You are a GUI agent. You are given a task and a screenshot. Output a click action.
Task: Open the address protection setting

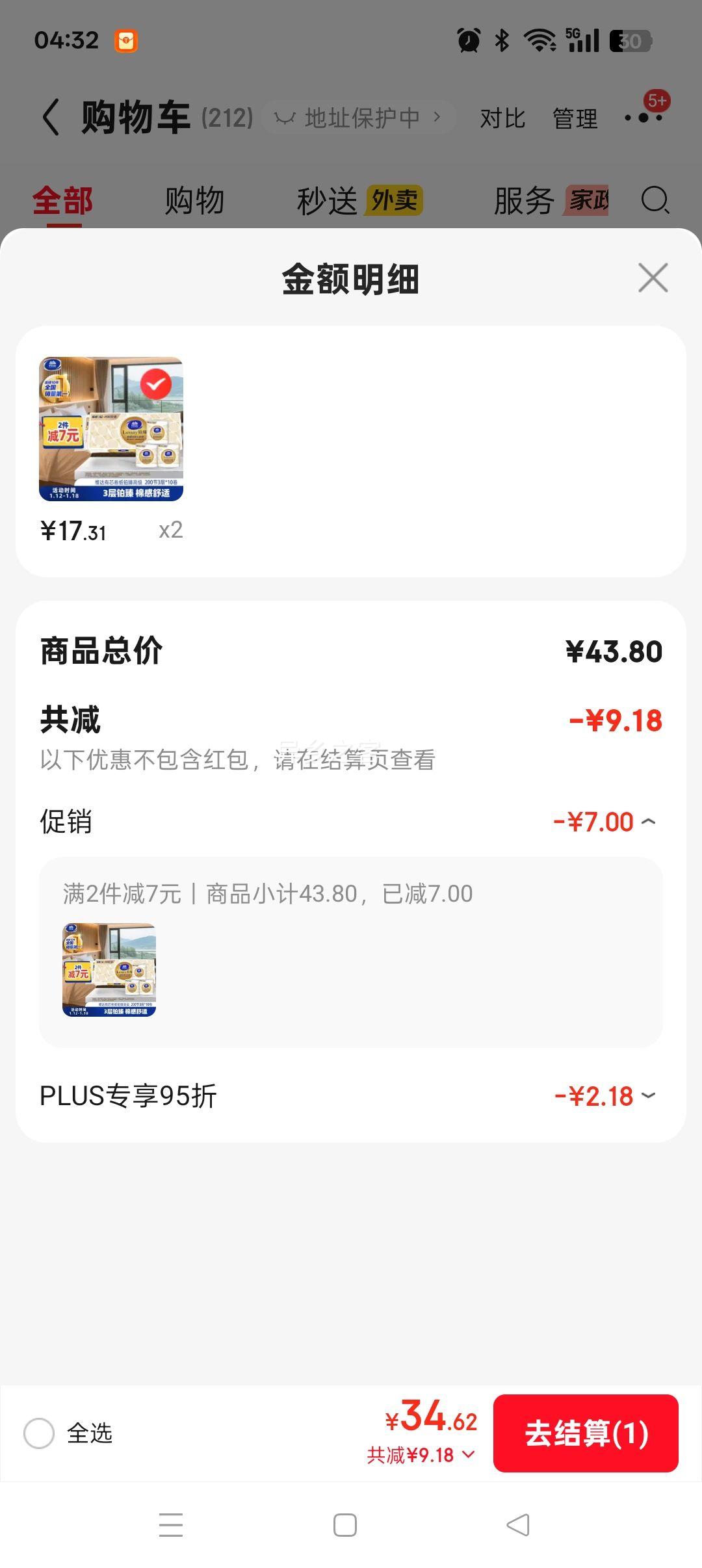click(361, 117)
